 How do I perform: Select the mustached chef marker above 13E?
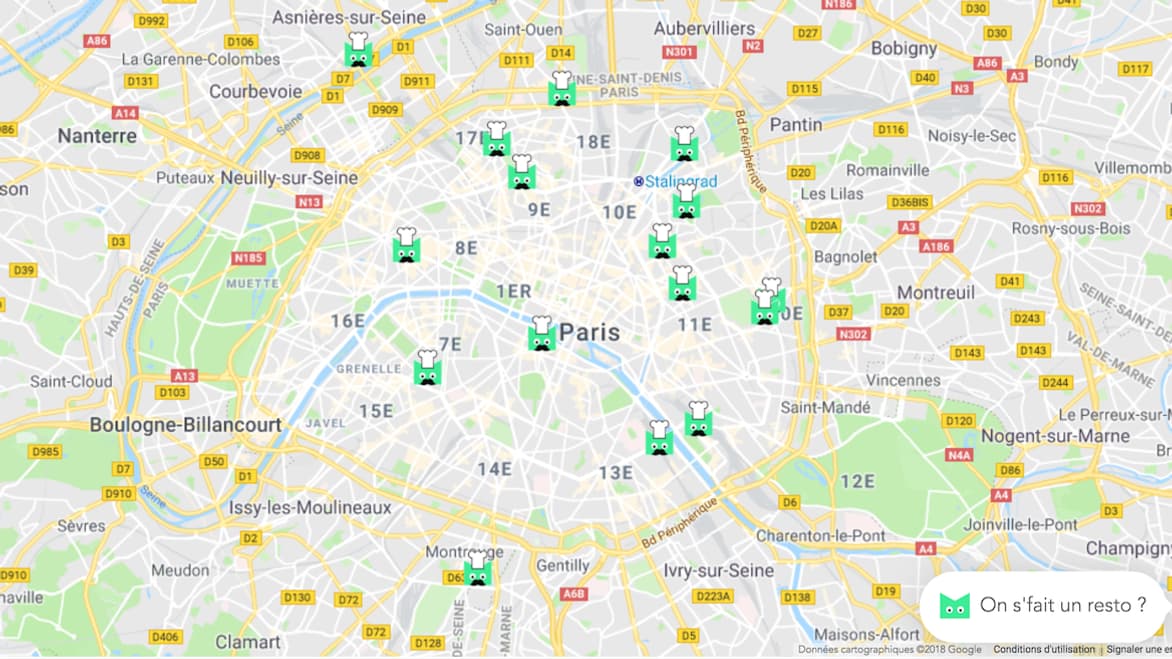coord(658,438)
